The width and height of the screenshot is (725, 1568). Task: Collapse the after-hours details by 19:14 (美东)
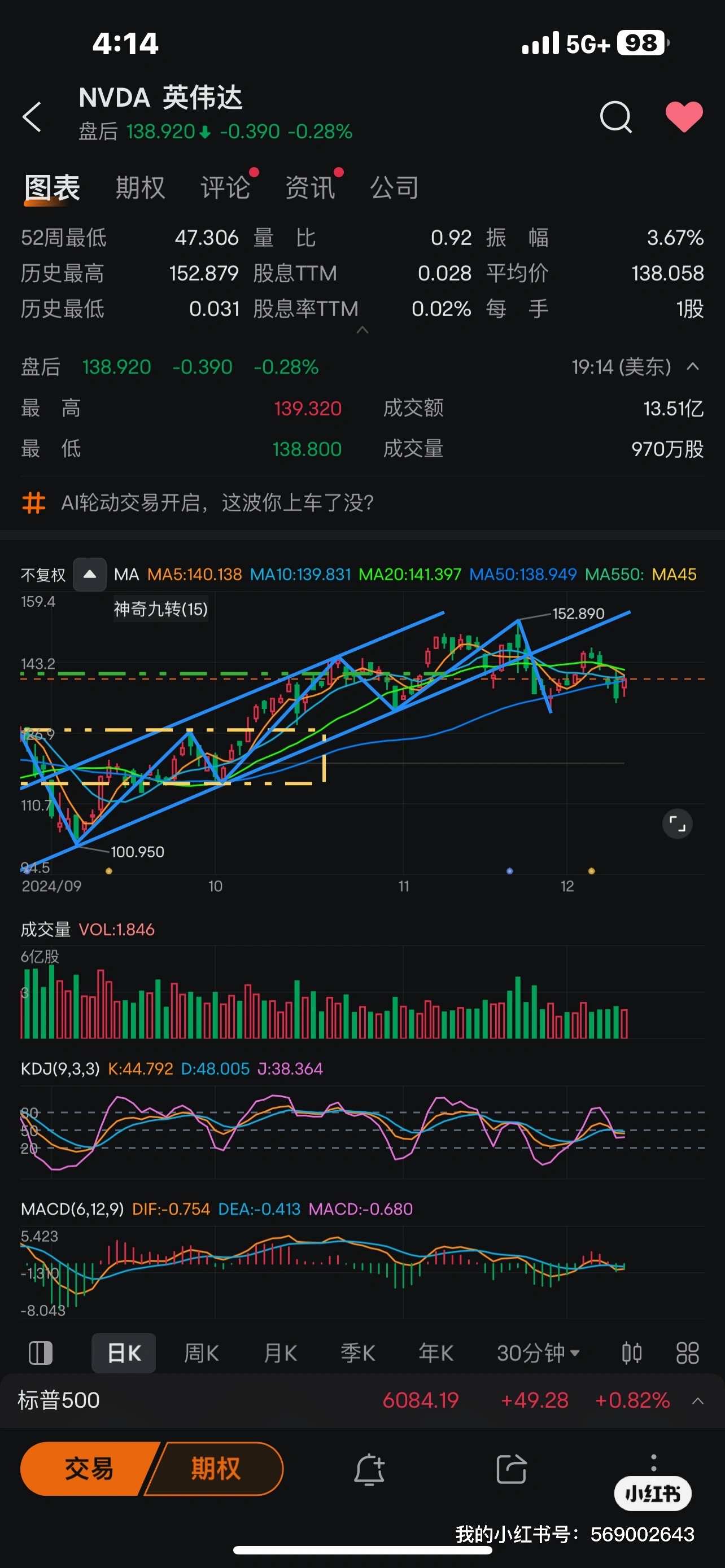693,367
